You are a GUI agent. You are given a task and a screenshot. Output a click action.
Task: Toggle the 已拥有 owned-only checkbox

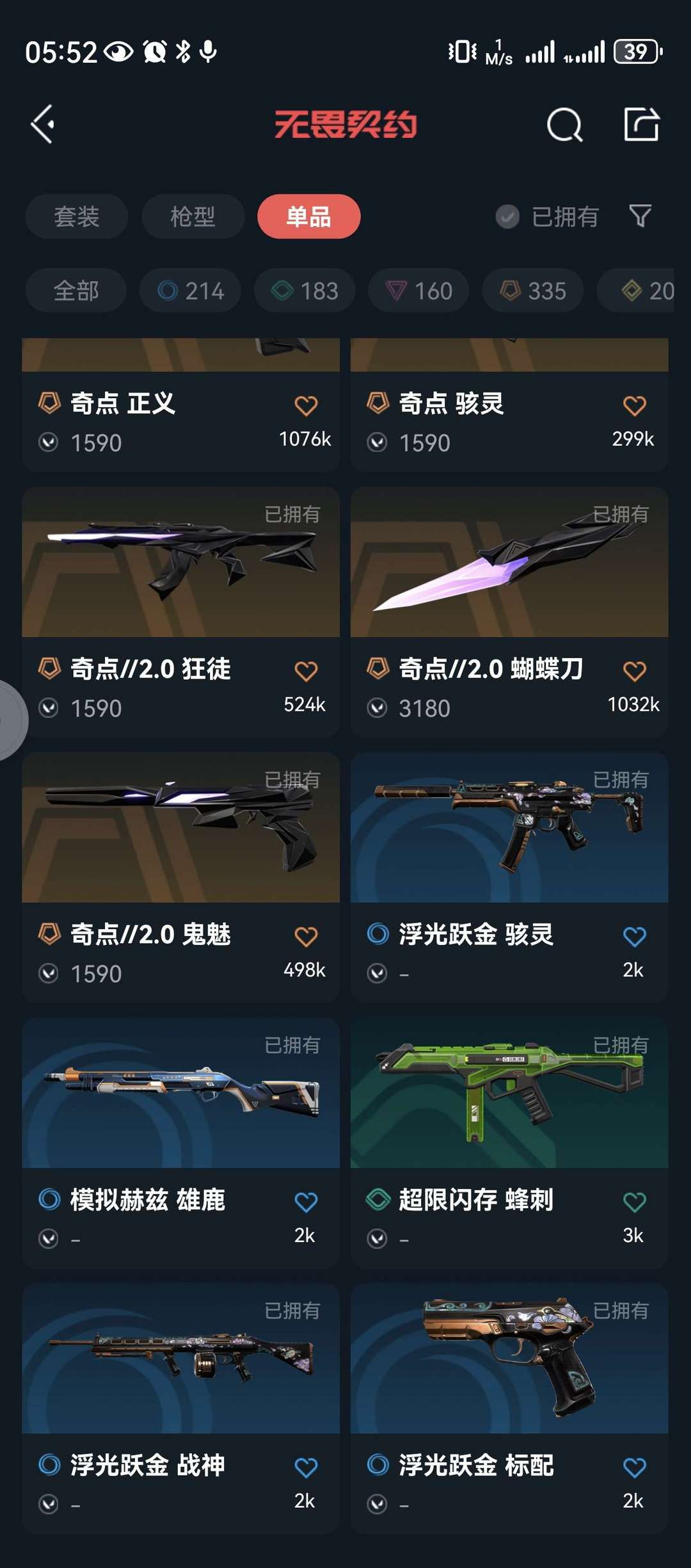547,216
